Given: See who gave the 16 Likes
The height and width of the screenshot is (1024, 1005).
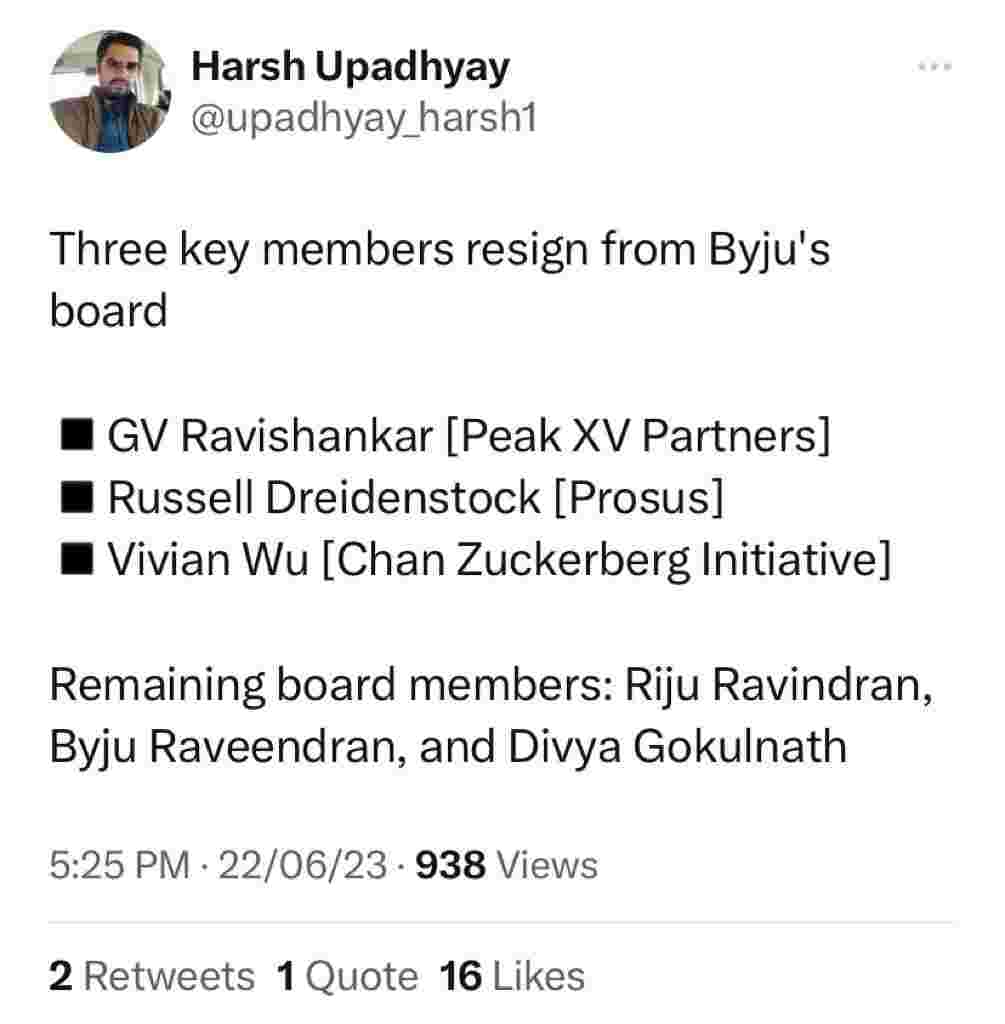Looking at the screenshot, I should tap(512, 975).
